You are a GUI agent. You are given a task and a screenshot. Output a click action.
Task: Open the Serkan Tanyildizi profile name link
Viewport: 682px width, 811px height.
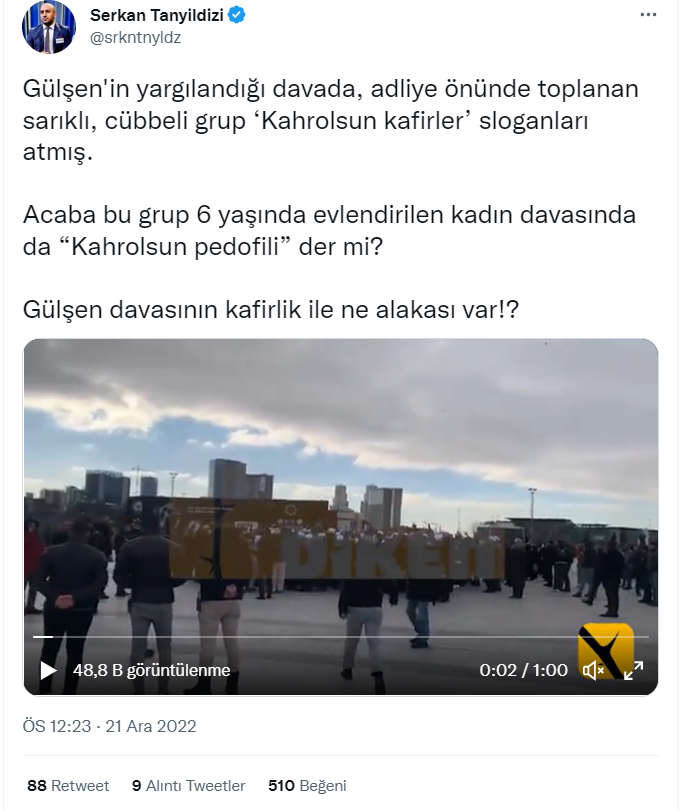156,16
